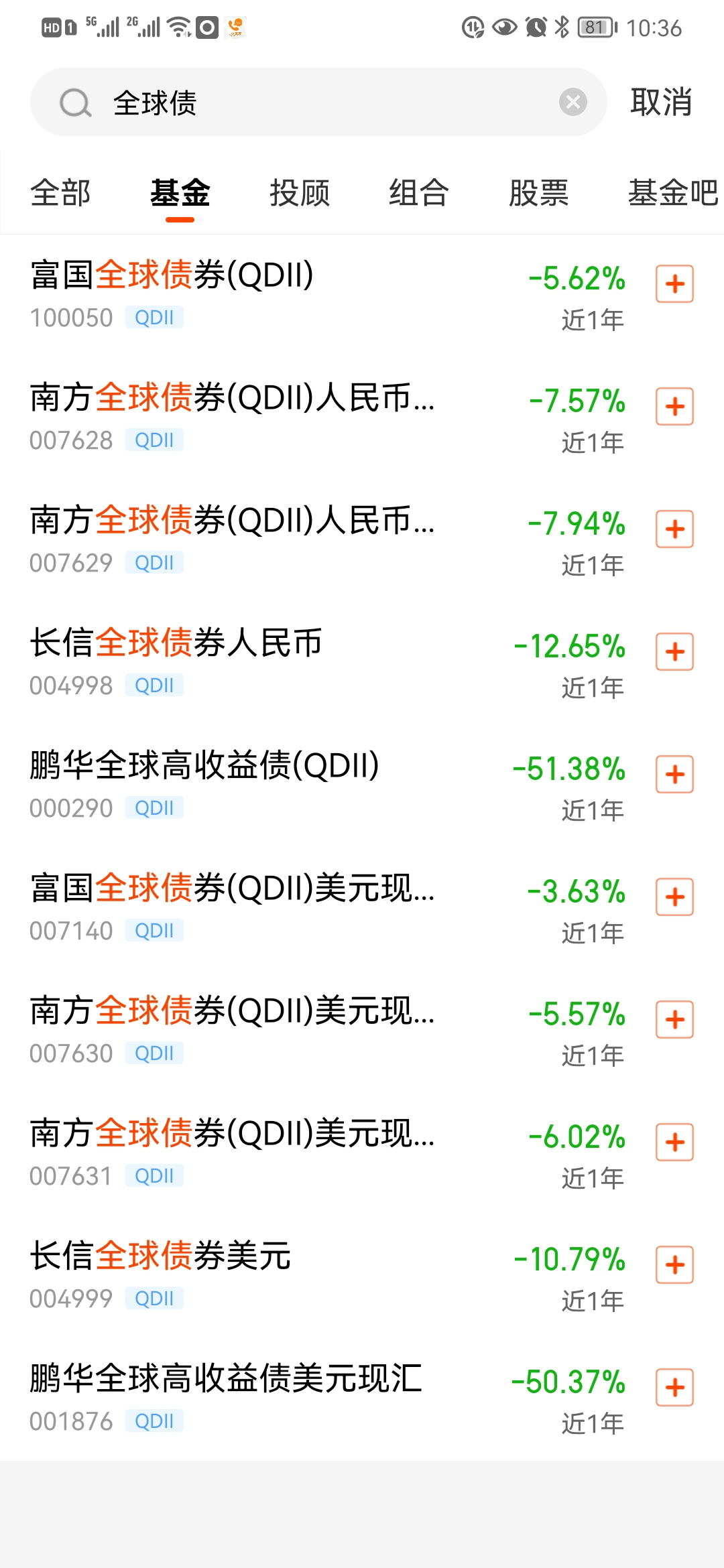Screen dimensions: 724x1568
Task: Add fund 007631 to watchlist
Action: 674,1142
